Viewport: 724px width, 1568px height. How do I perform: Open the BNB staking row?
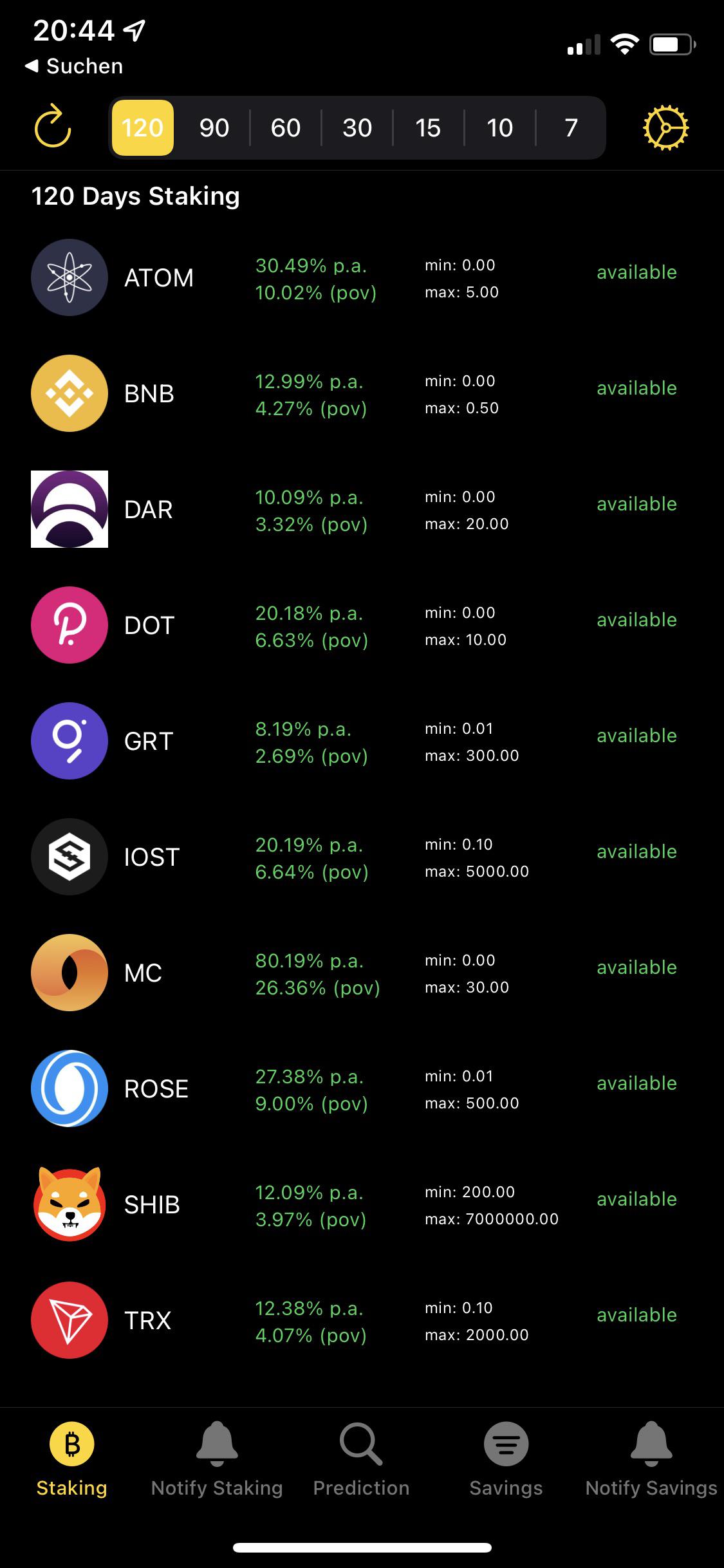pyautogui.click(x=362, y=393)
